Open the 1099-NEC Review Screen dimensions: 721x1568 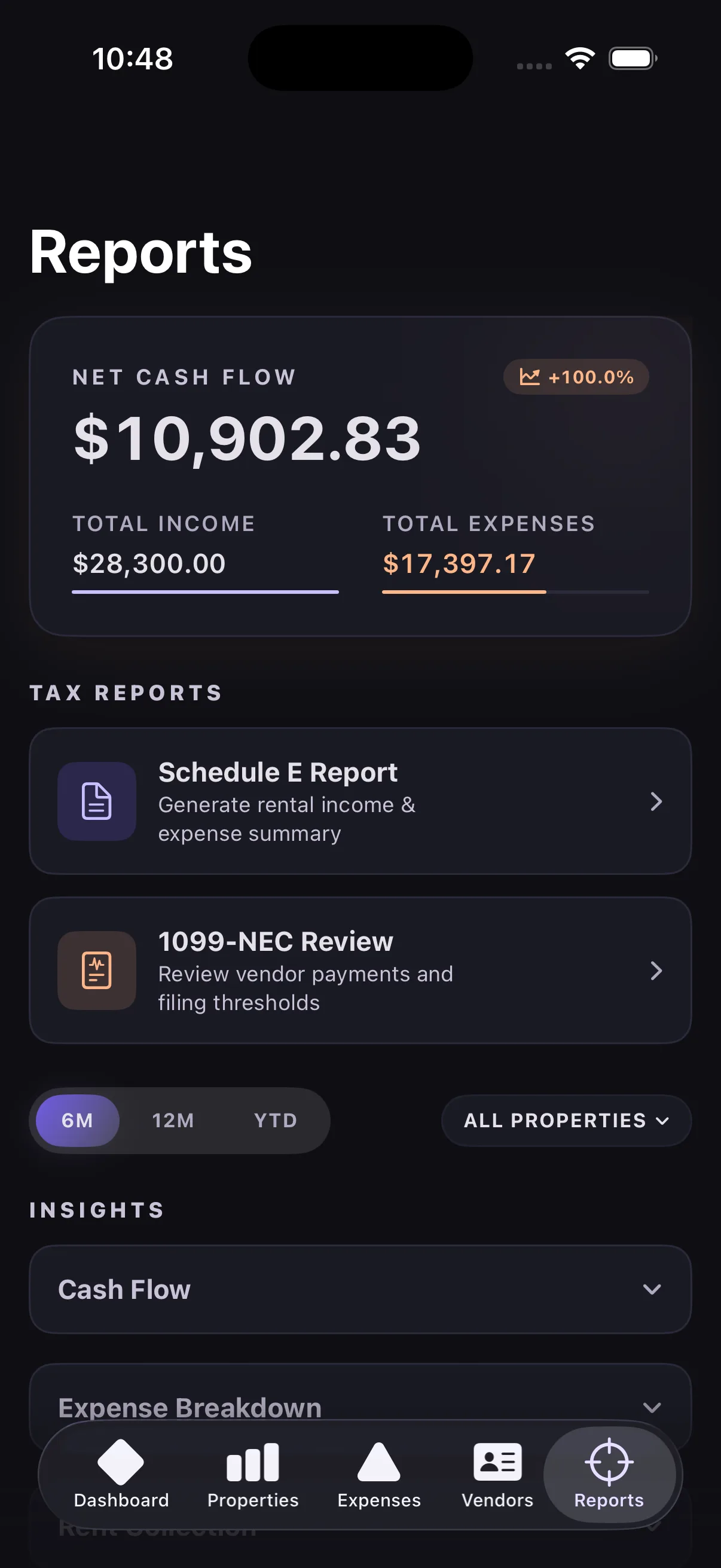(x=359, y=970)
